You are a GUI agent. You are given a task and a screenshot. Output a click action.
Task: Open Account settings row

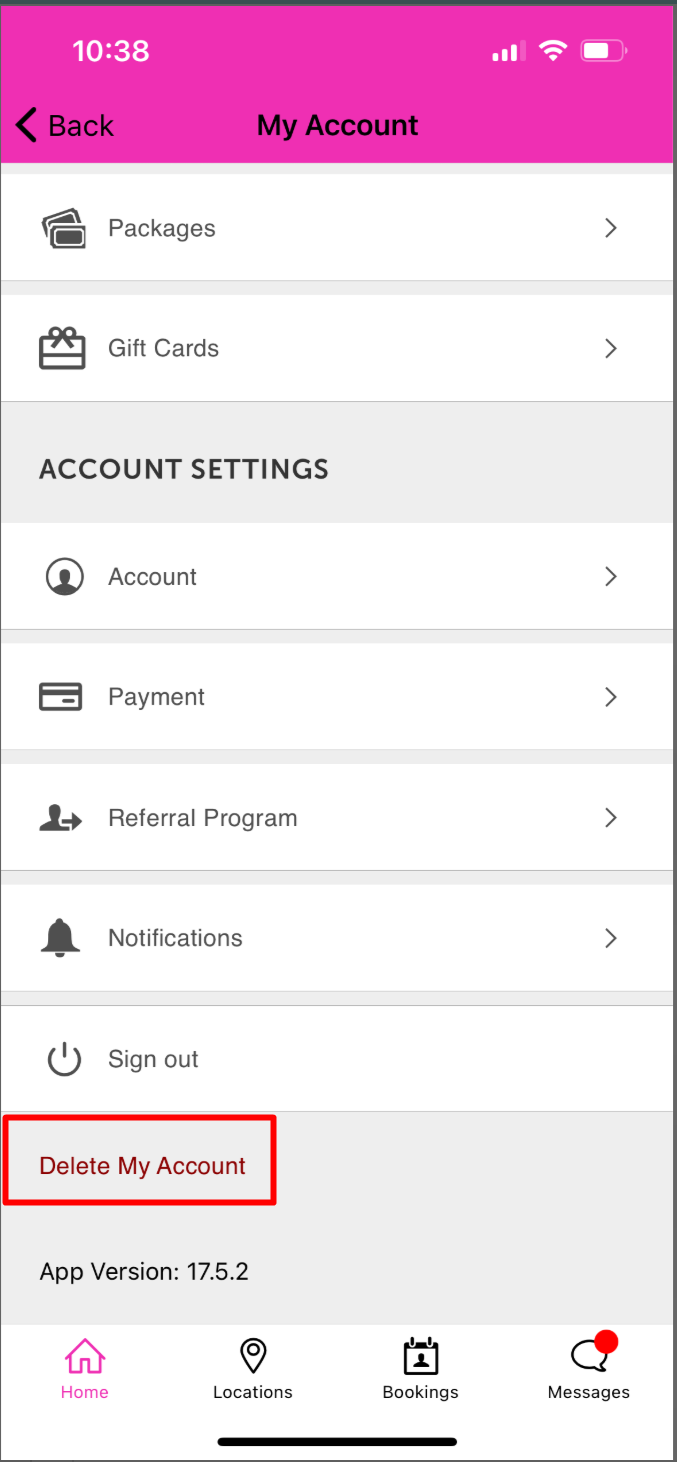(337, 577)
